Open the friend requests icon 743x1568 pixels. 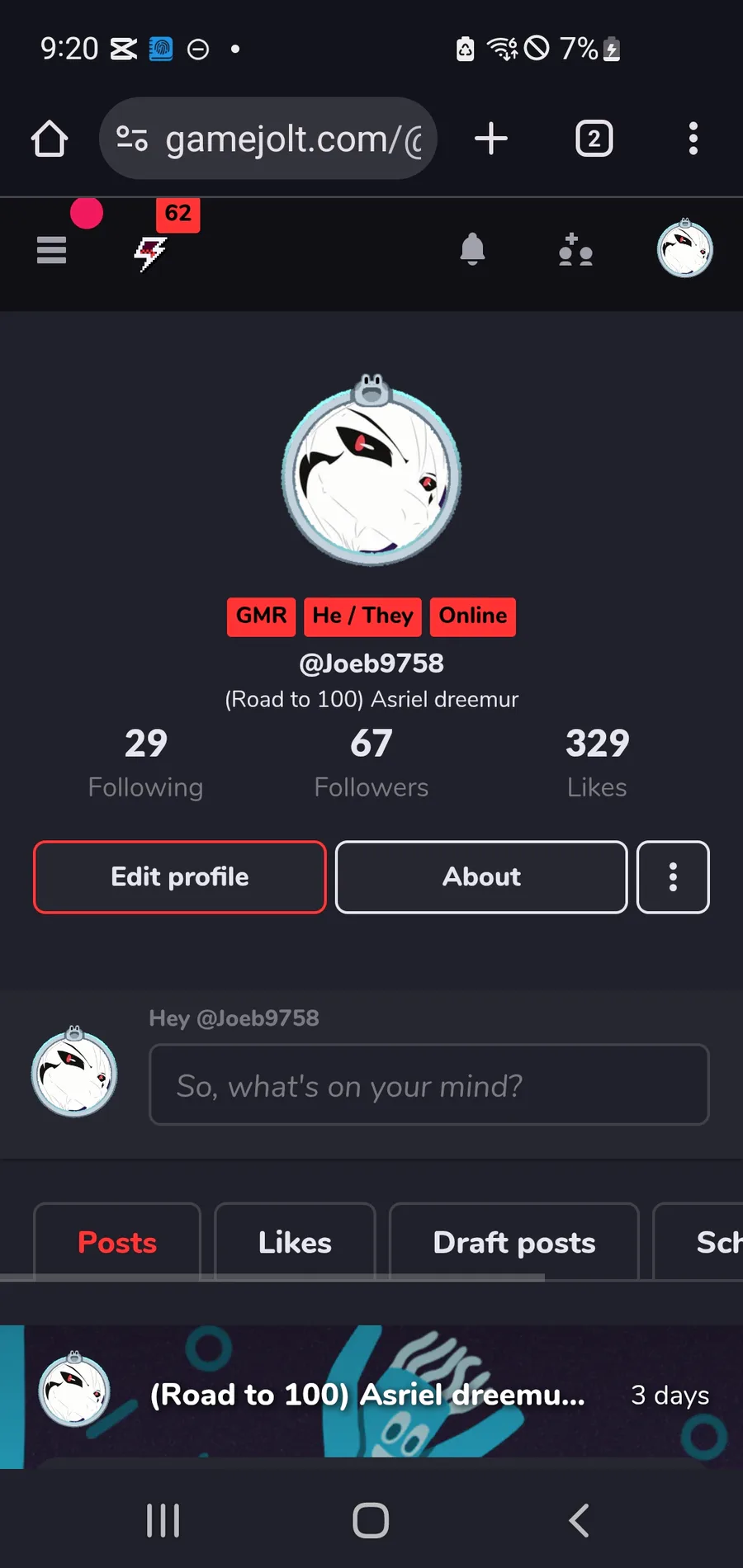coord(575,250)
